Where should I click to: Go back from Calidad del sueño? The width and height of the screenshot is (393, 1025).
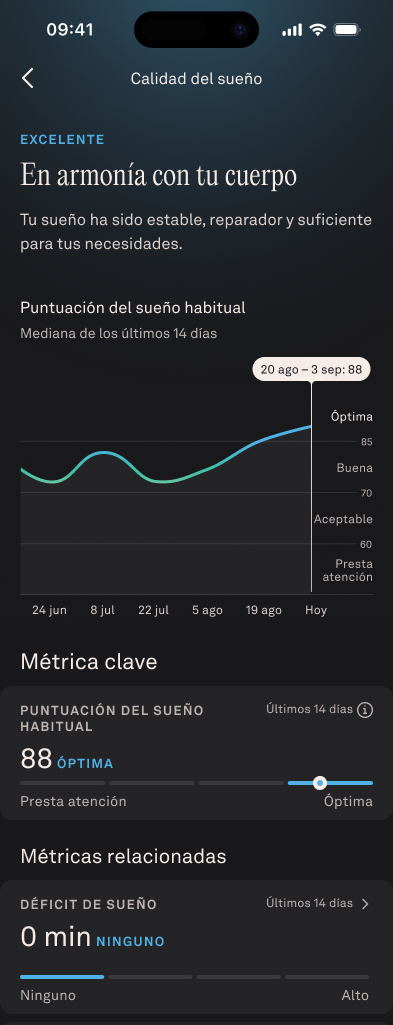[27, 79]
